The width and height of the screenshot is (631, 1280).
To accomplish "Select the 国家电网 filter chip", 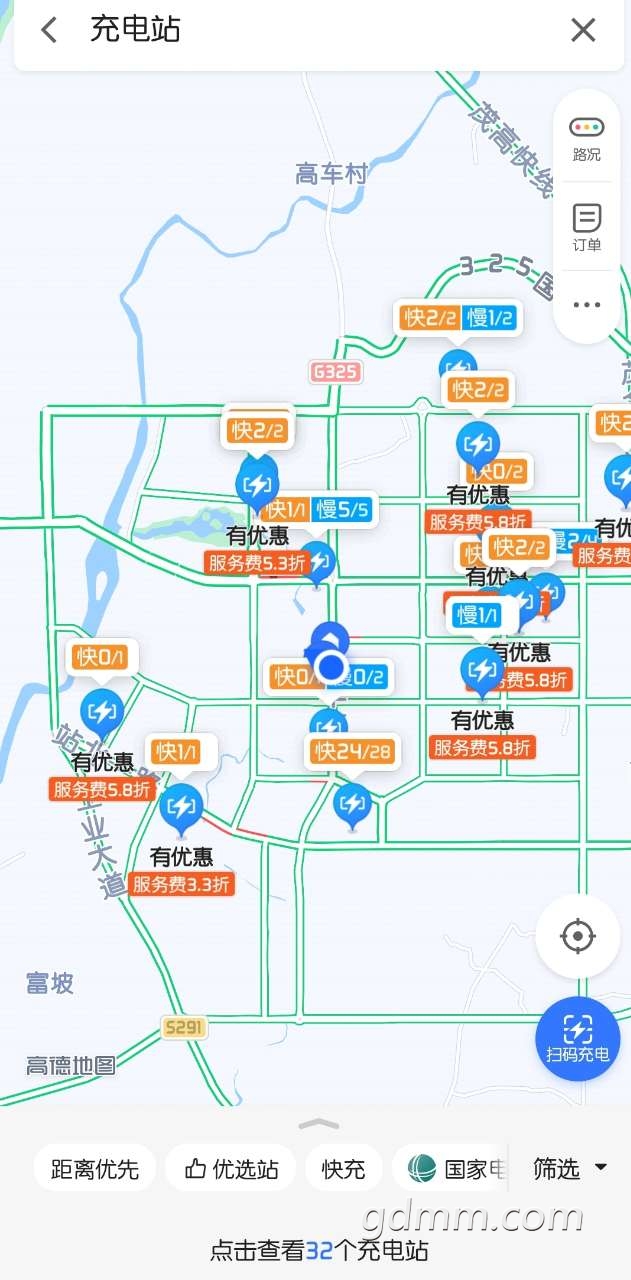I will click(456, 1168).
